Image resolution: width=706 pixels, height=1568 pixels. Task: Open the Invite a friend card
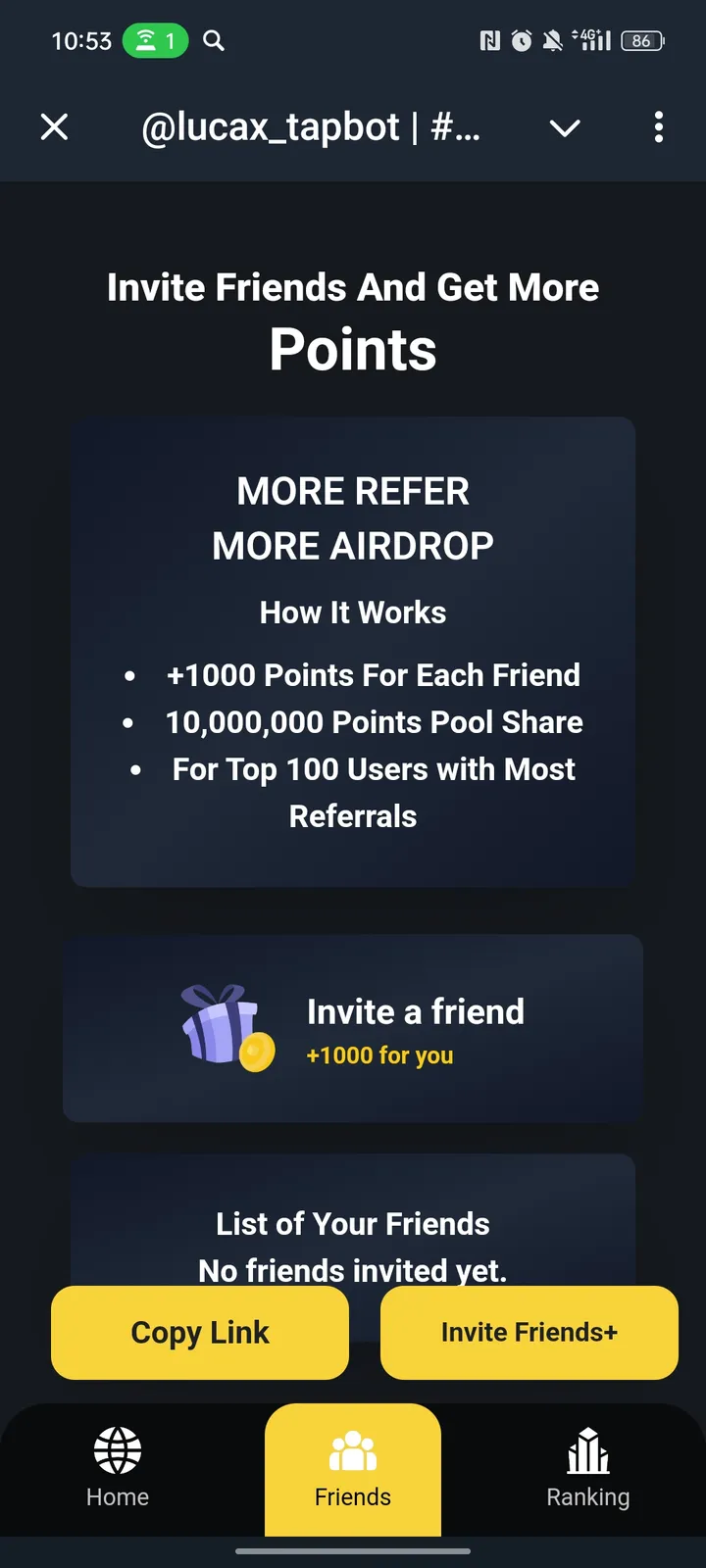click(x=353, y=1027)
